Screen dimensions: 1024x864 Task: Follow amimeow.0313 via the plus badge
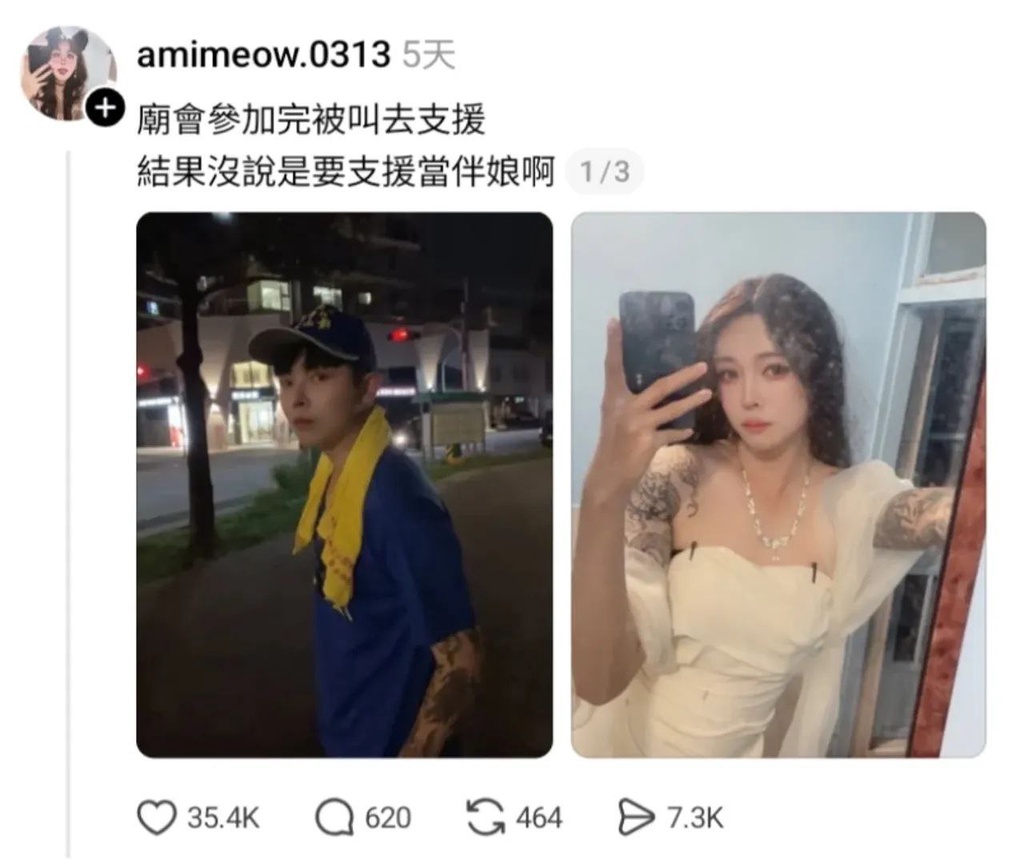pyautogui.click(x=104, y=106)
